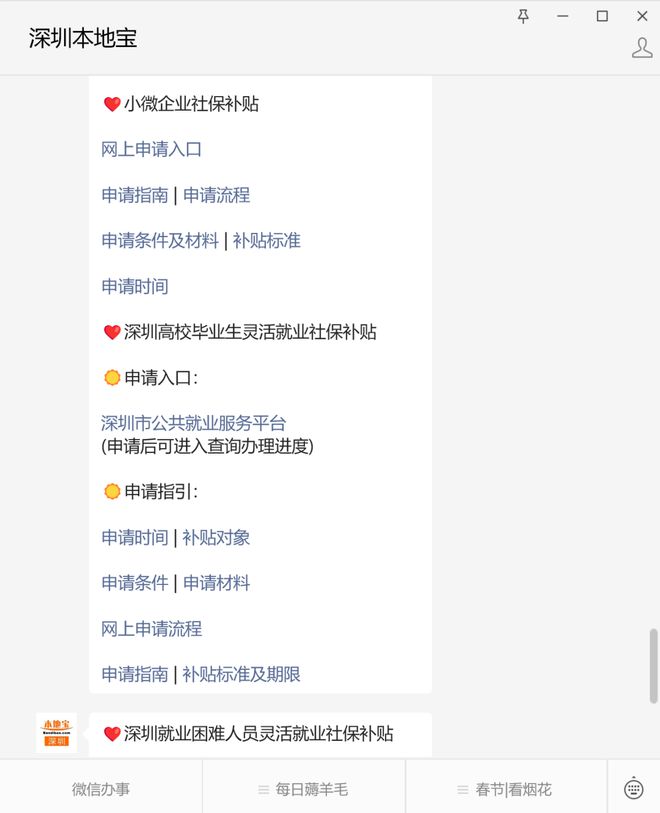Maximize the window

pos(602,16)
